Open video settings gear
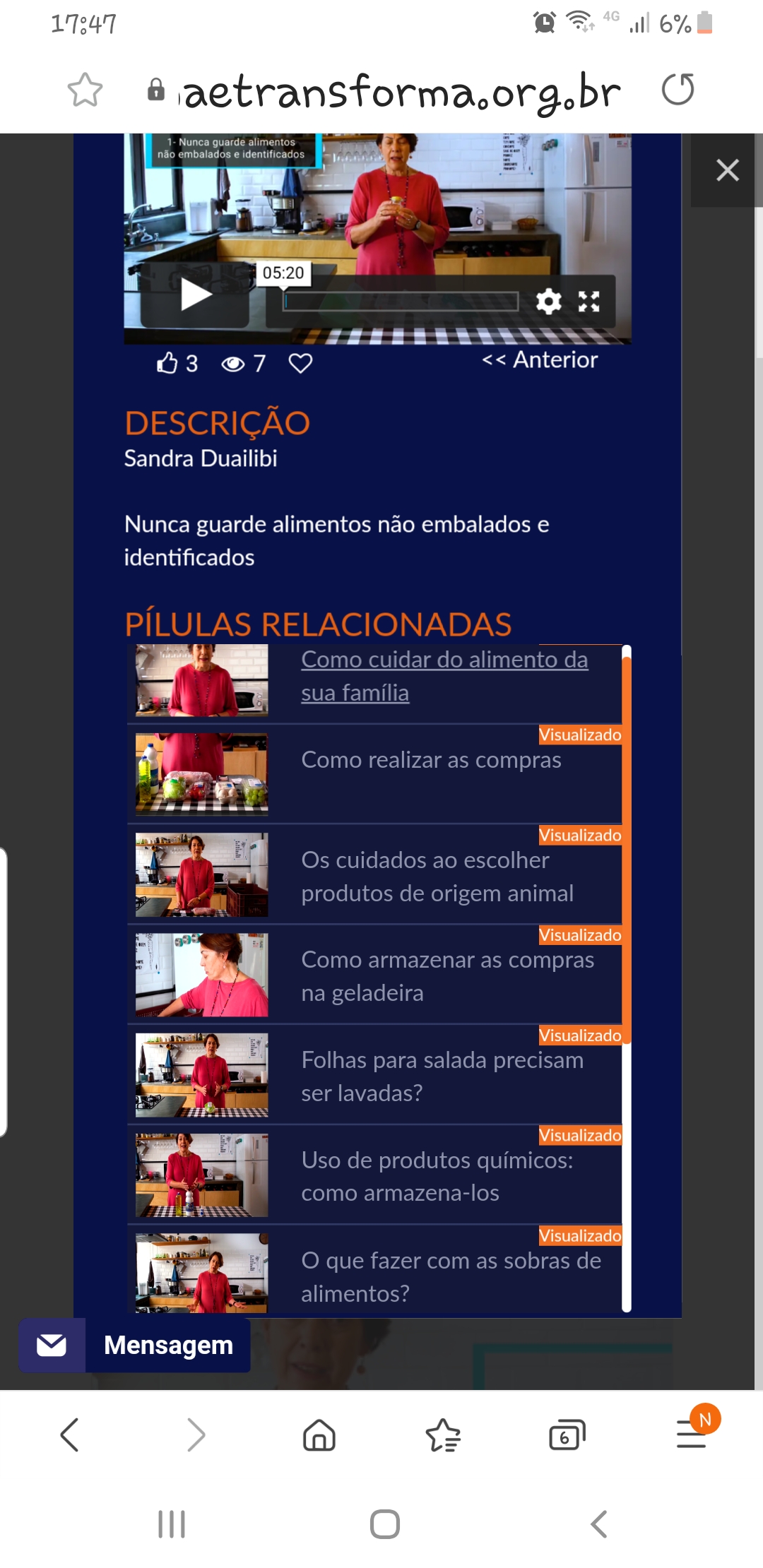This screenshot has width=763, height=1568. click(548, 302)
